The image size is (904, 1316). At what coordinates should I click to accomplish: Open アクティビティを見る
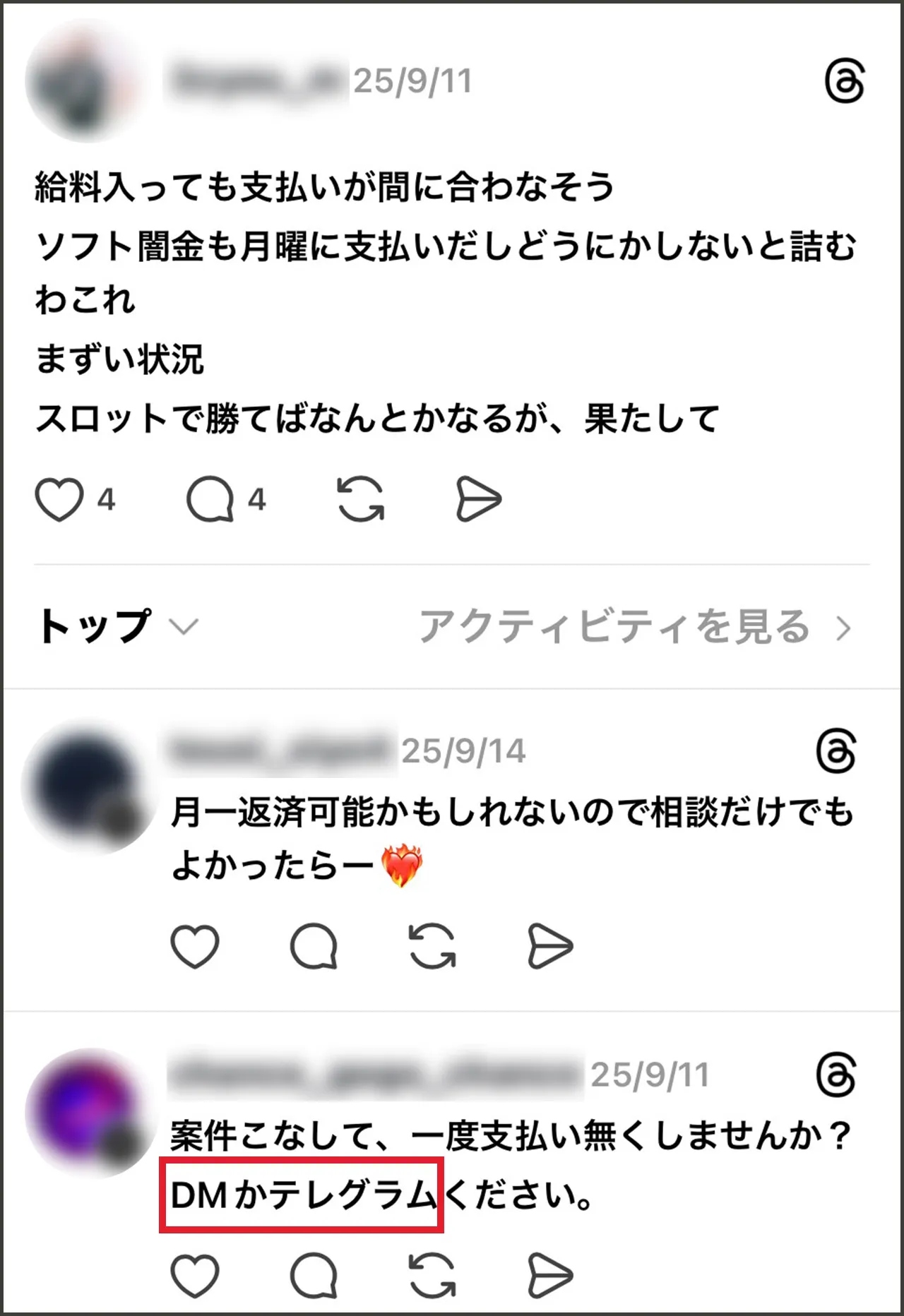pyautogui.click(x=634, y=626)
